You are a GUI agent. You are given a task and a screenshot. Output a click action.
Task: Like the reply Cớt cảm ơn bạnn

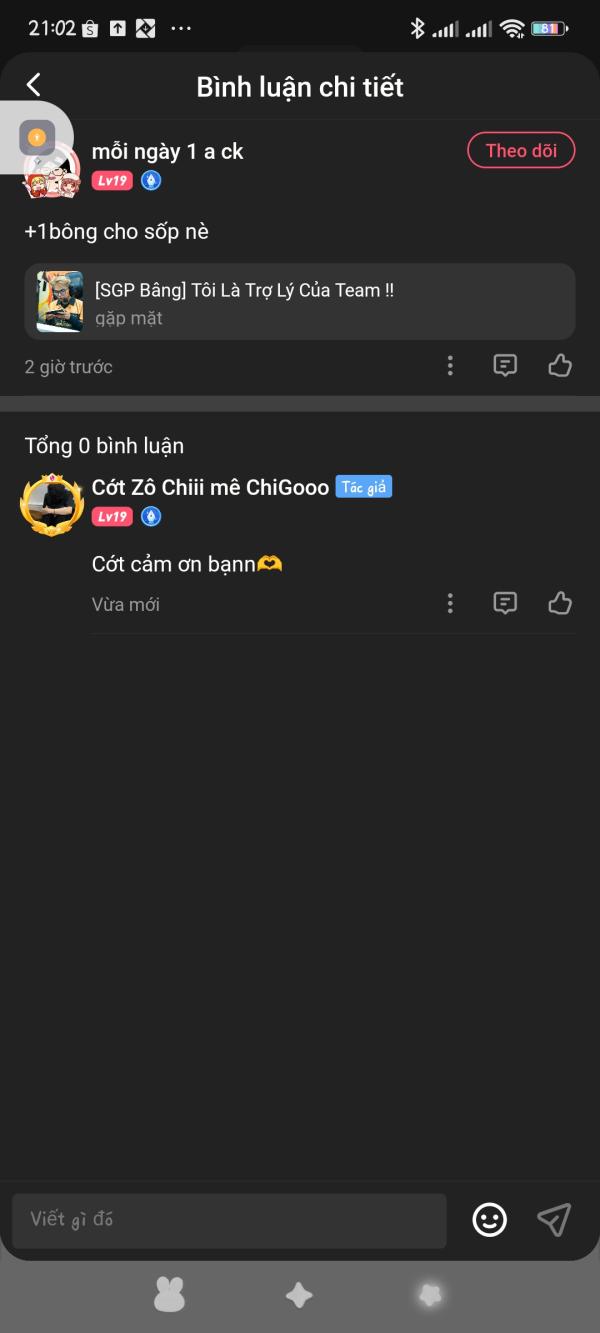click(560, 603)
